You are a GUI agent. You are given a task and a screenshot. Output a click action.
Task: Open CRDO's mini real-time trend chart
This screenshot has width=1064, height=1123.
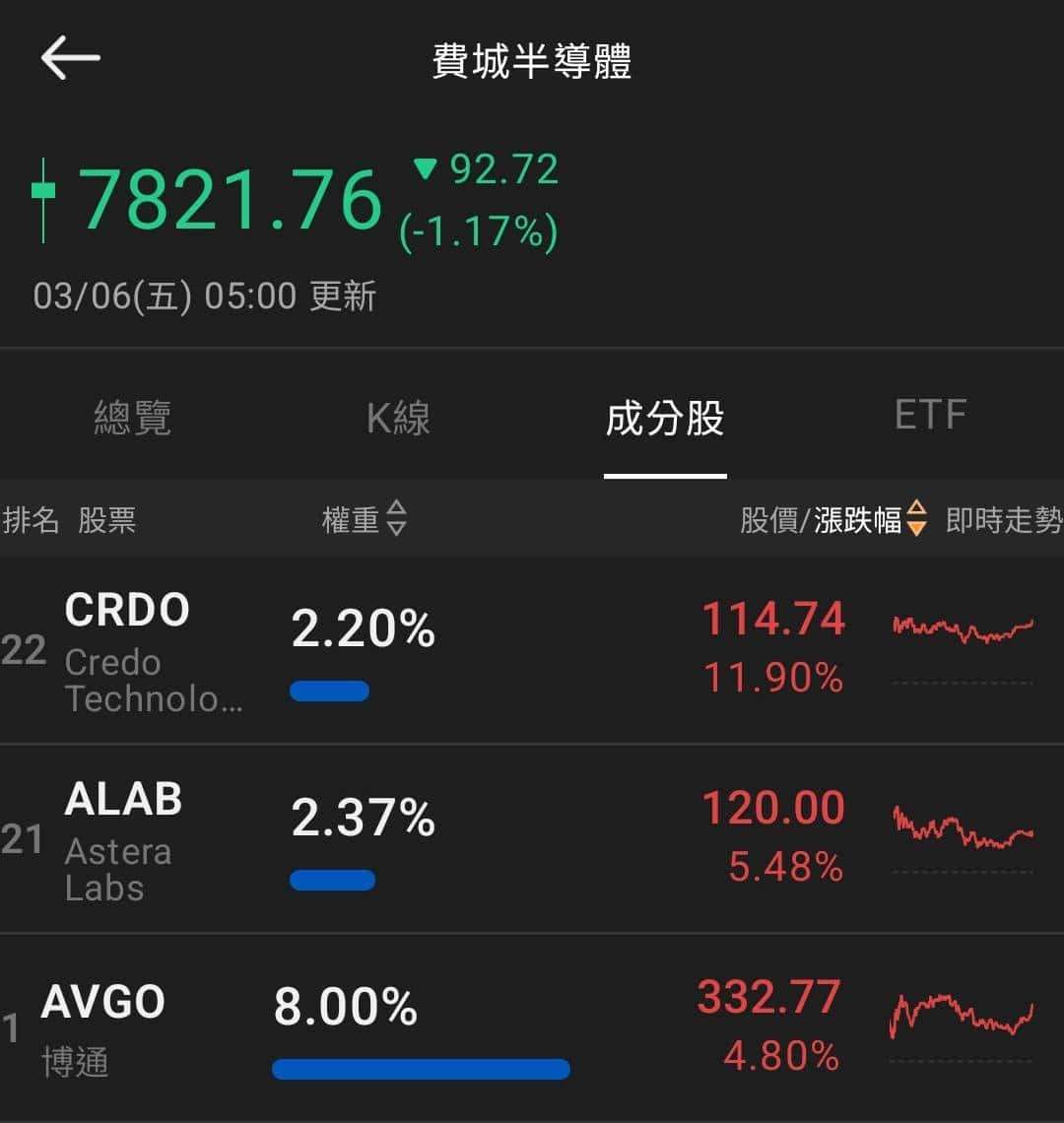[x=961, y=630]
